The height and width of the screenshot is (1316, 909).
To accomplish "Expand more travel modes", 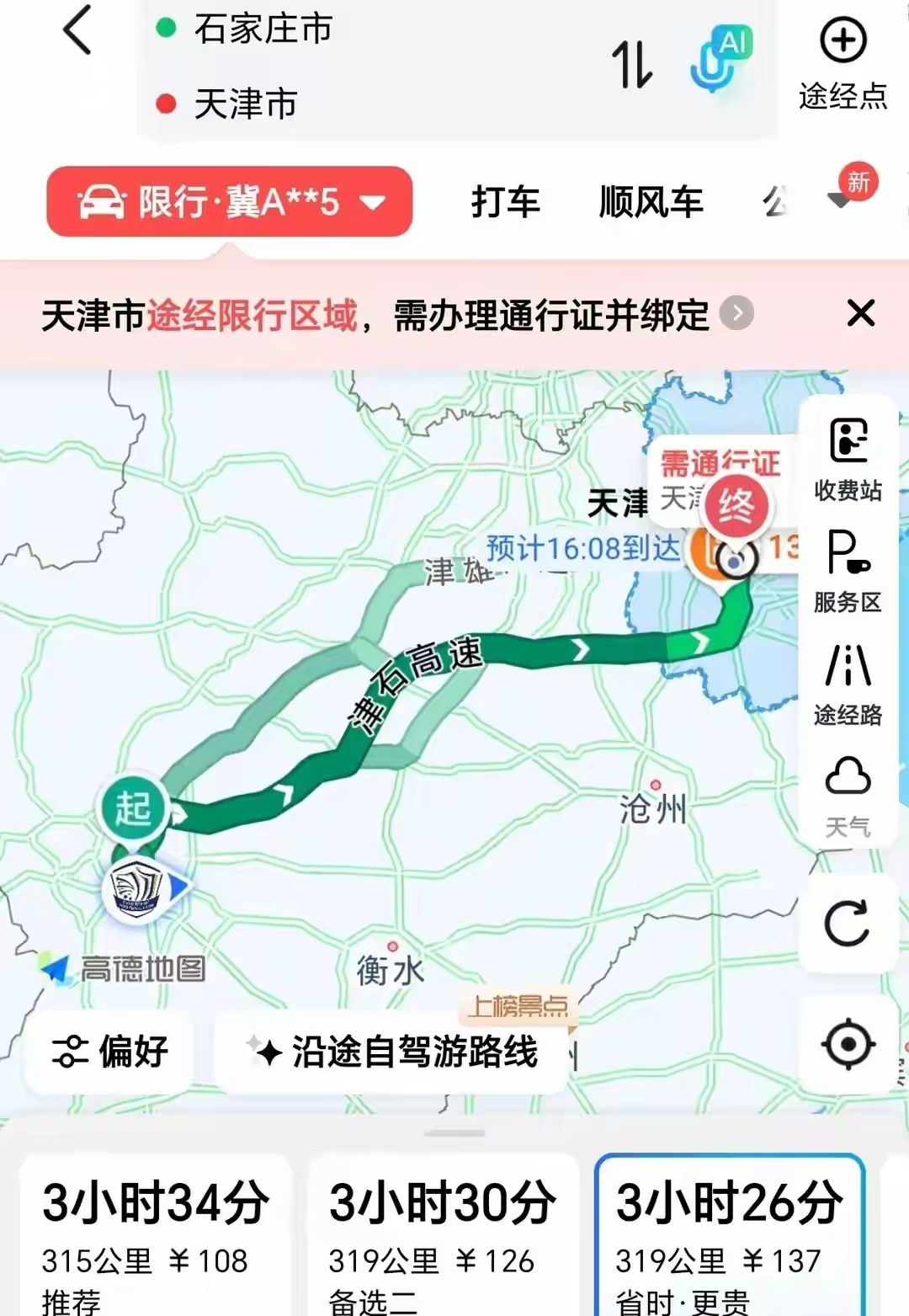I will [x=842, y=200].
